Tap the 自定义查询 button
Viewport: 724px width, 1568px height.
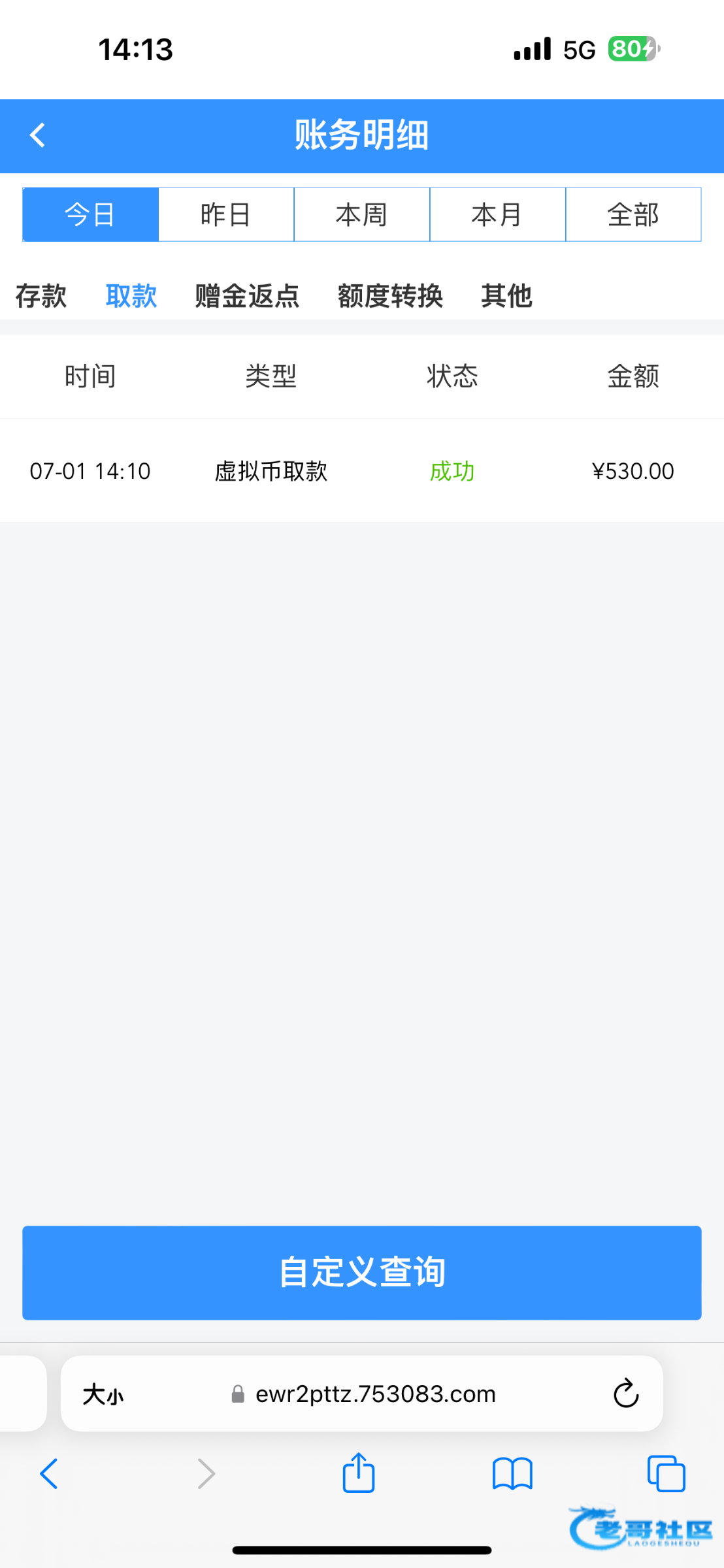(x=362, y=1273)
